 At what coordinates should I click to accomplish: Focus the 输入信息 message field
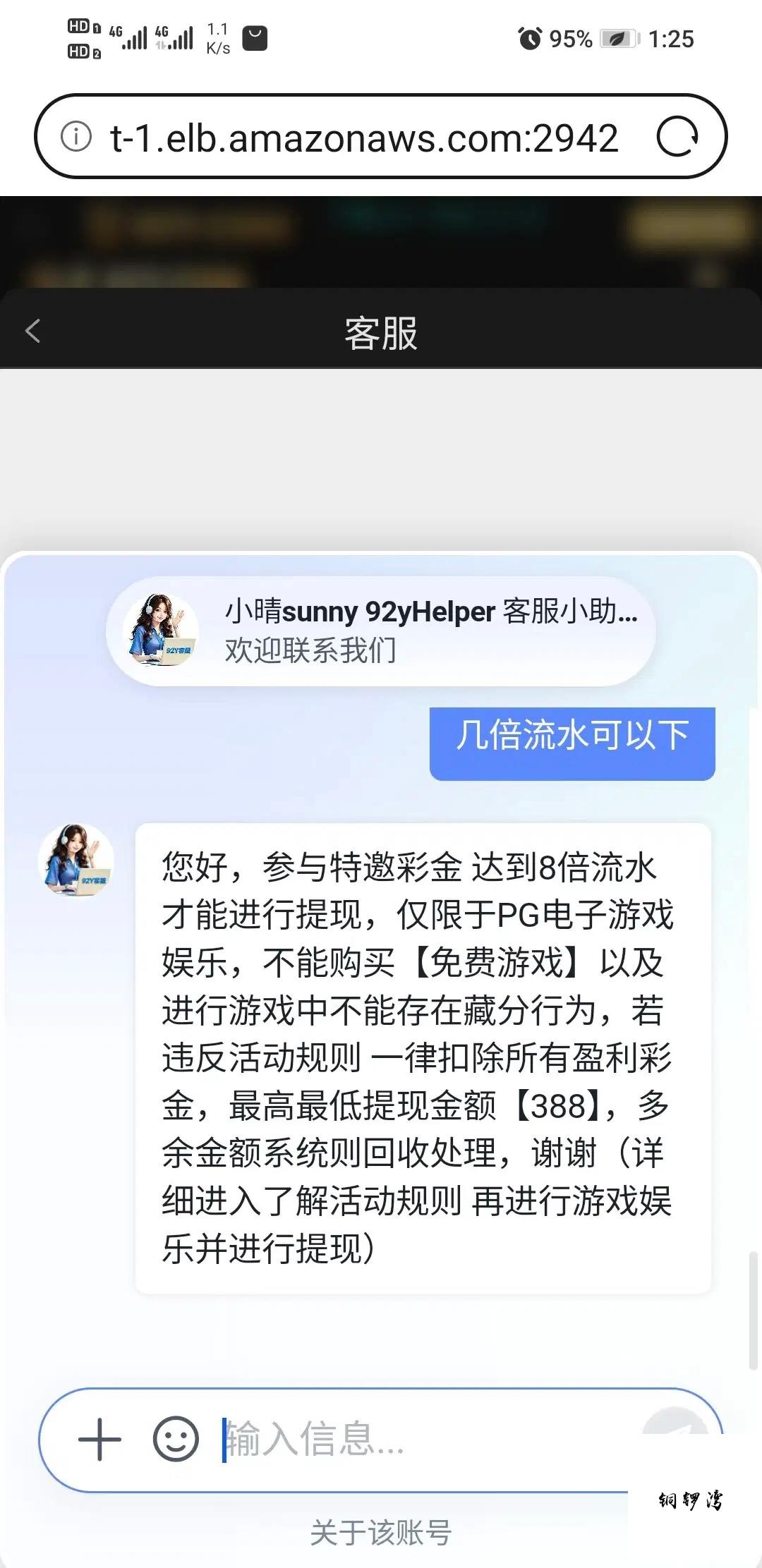point(423,1439)
